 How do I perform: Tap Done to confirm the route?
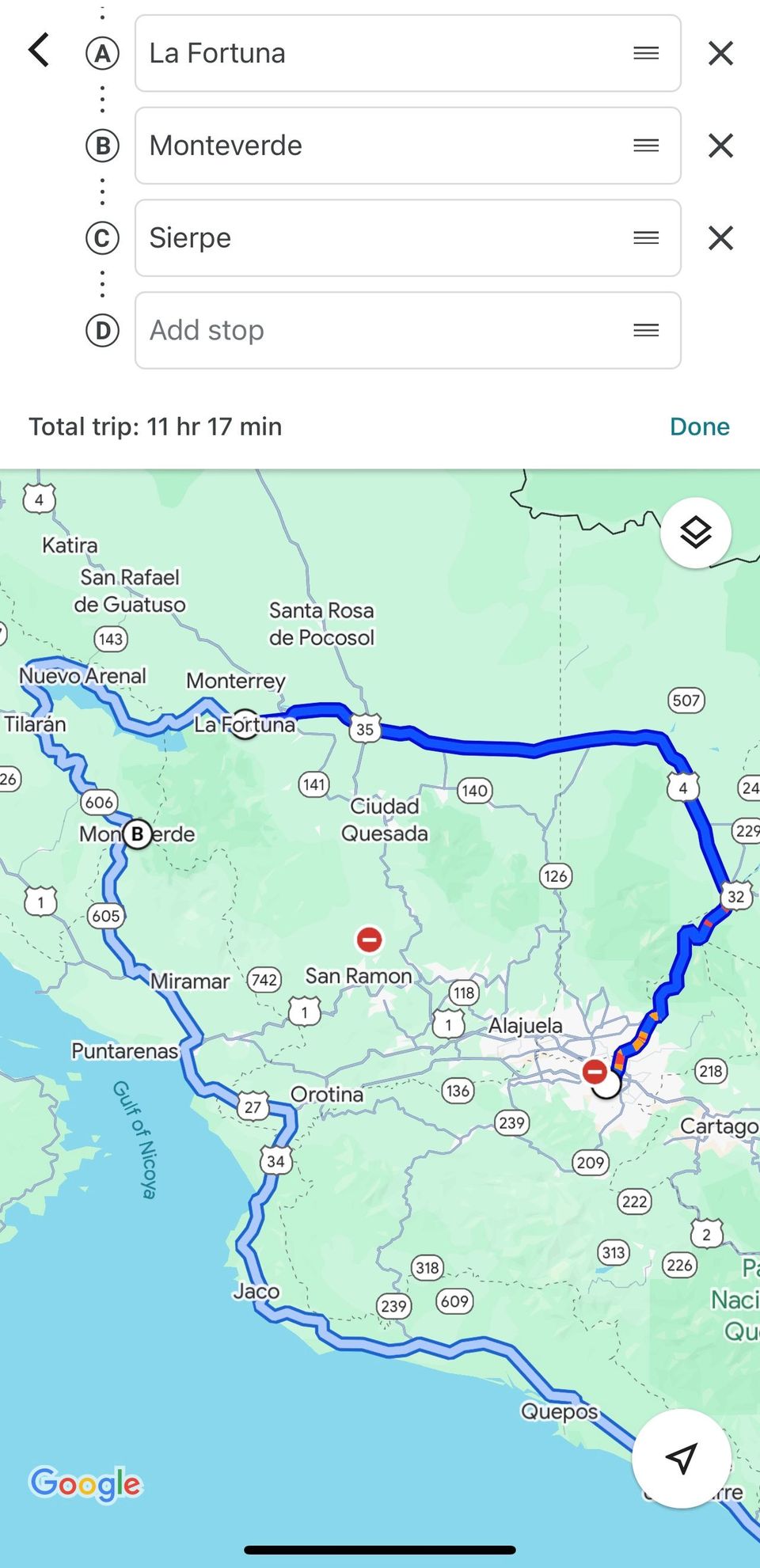point(699,427)
